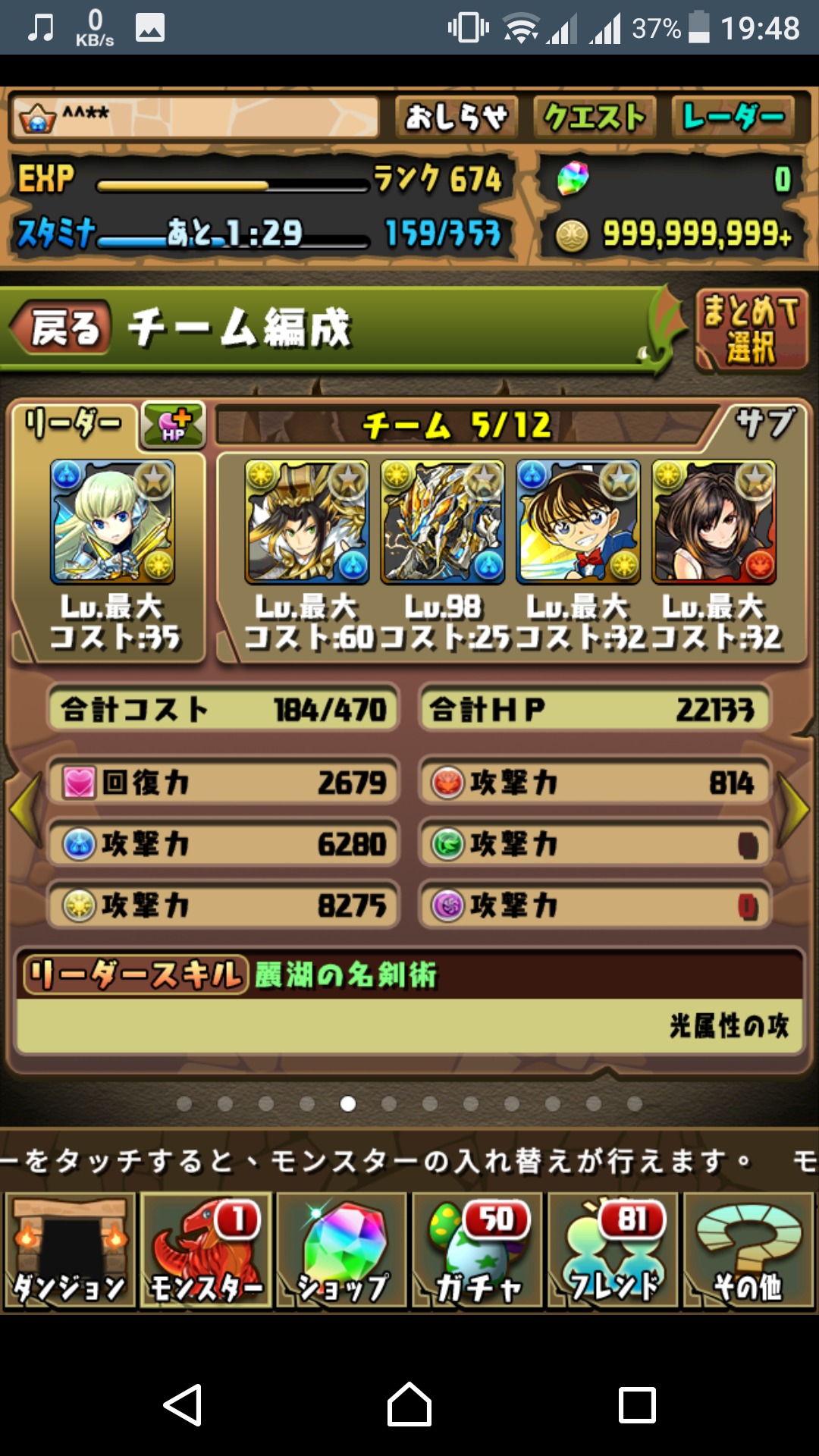Select the sub monster with cost 60
This screenshot has height=1456, width=819.
[307, 522]
